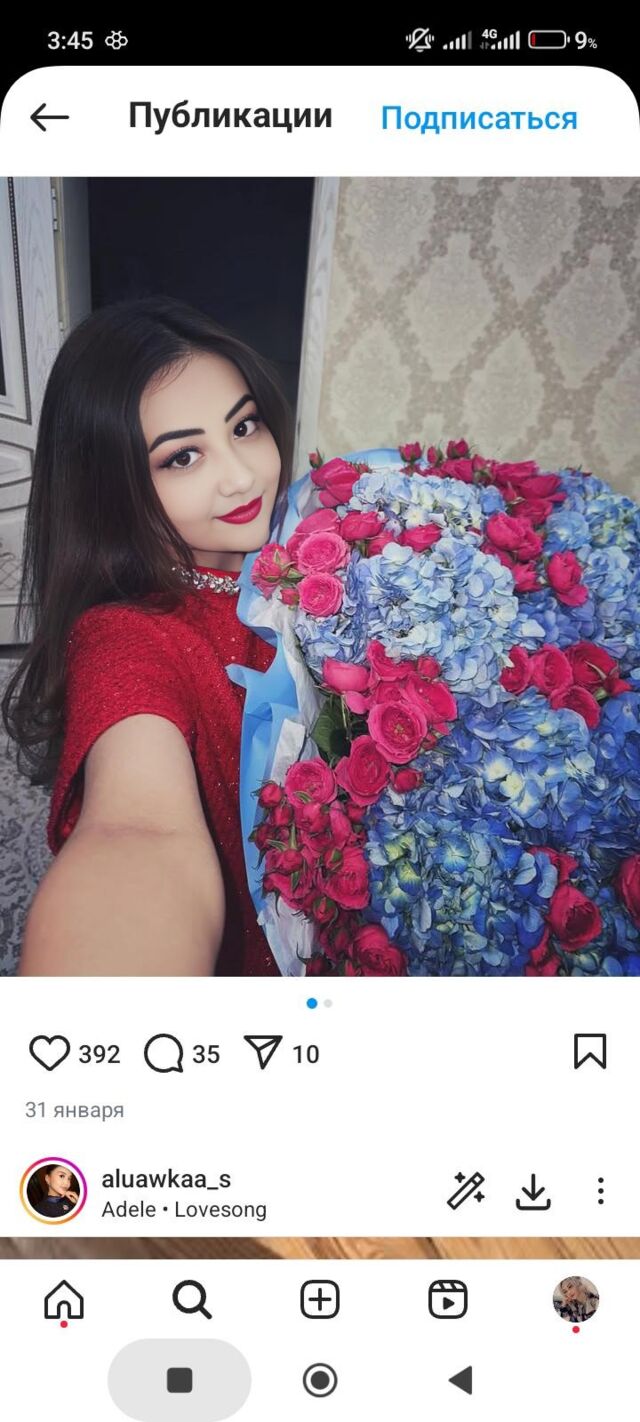Bookmark this post
This screenshot has width=640, height=1422.
590,1051
